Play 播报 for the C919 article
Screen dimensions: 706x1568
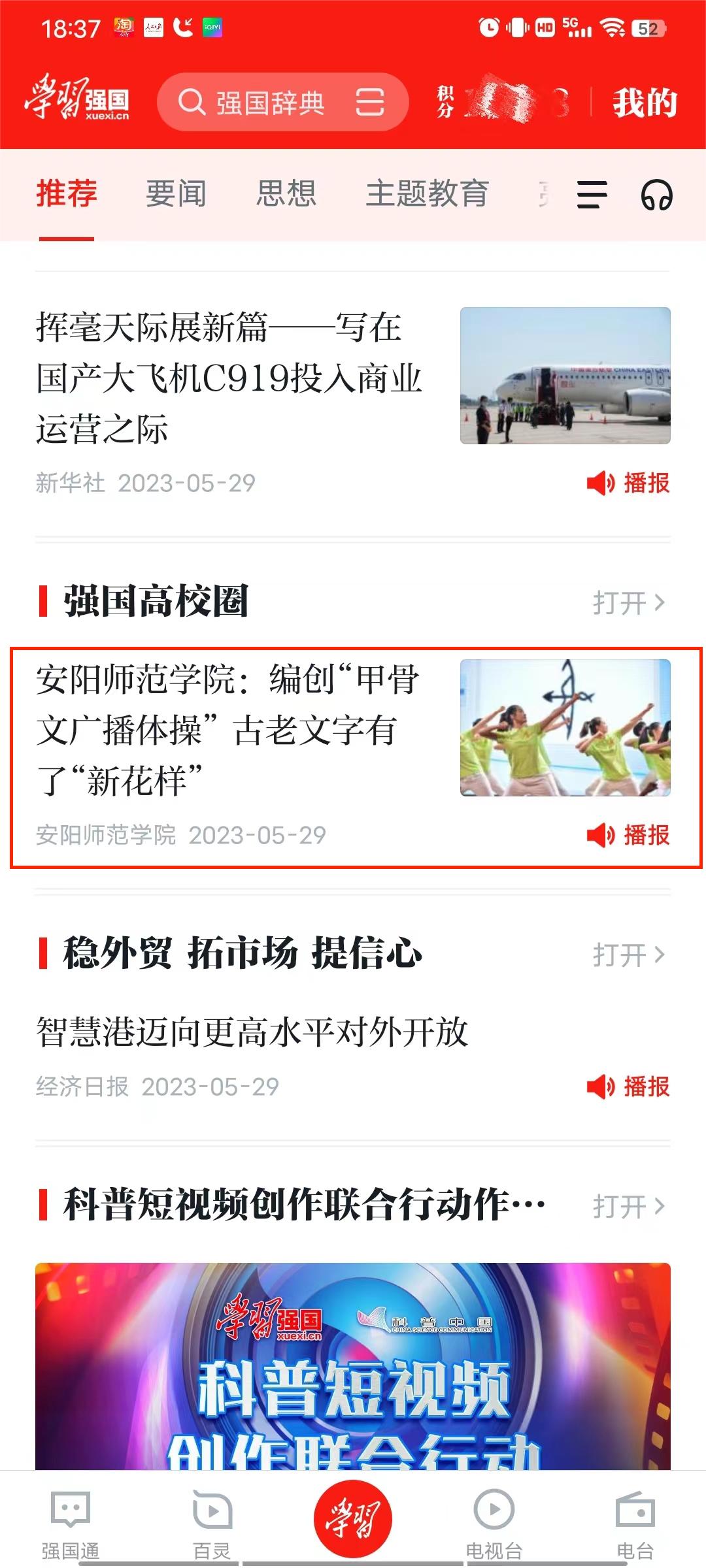[628, 483]
